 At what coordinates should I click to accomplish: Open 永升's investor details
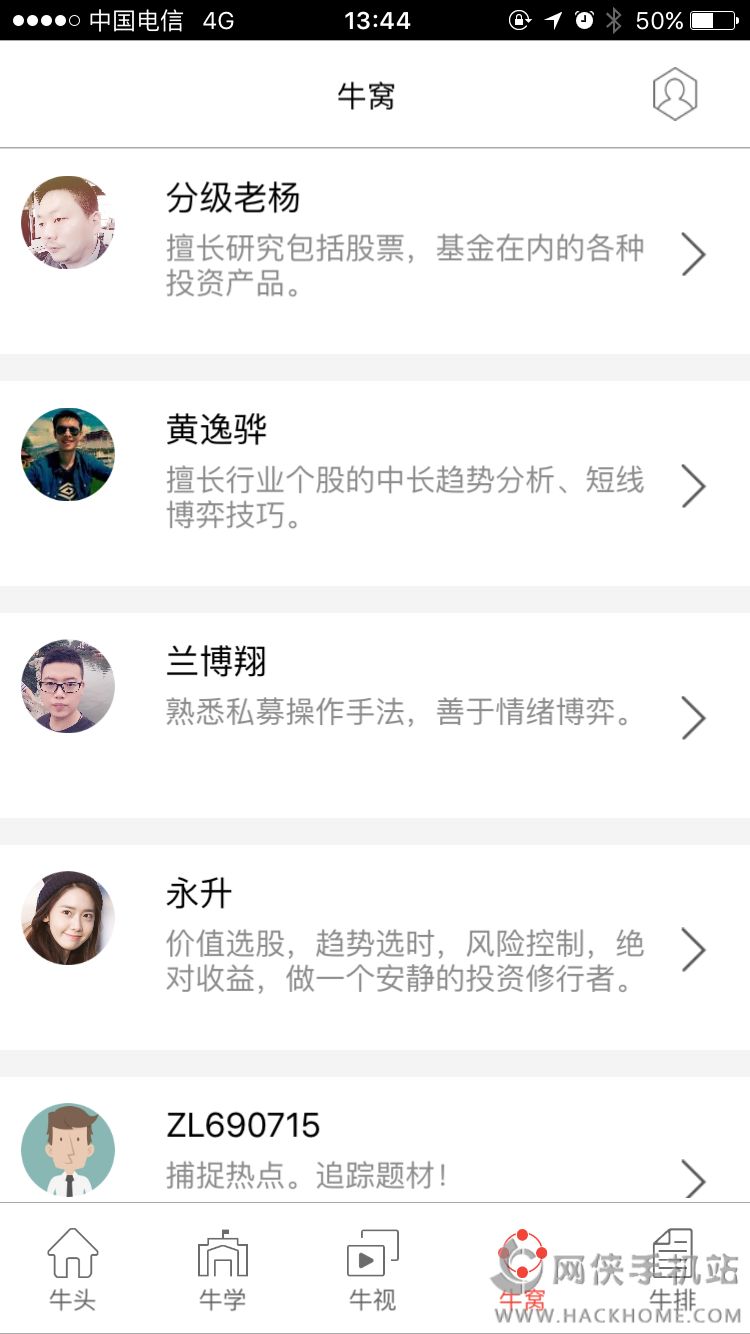375,947
